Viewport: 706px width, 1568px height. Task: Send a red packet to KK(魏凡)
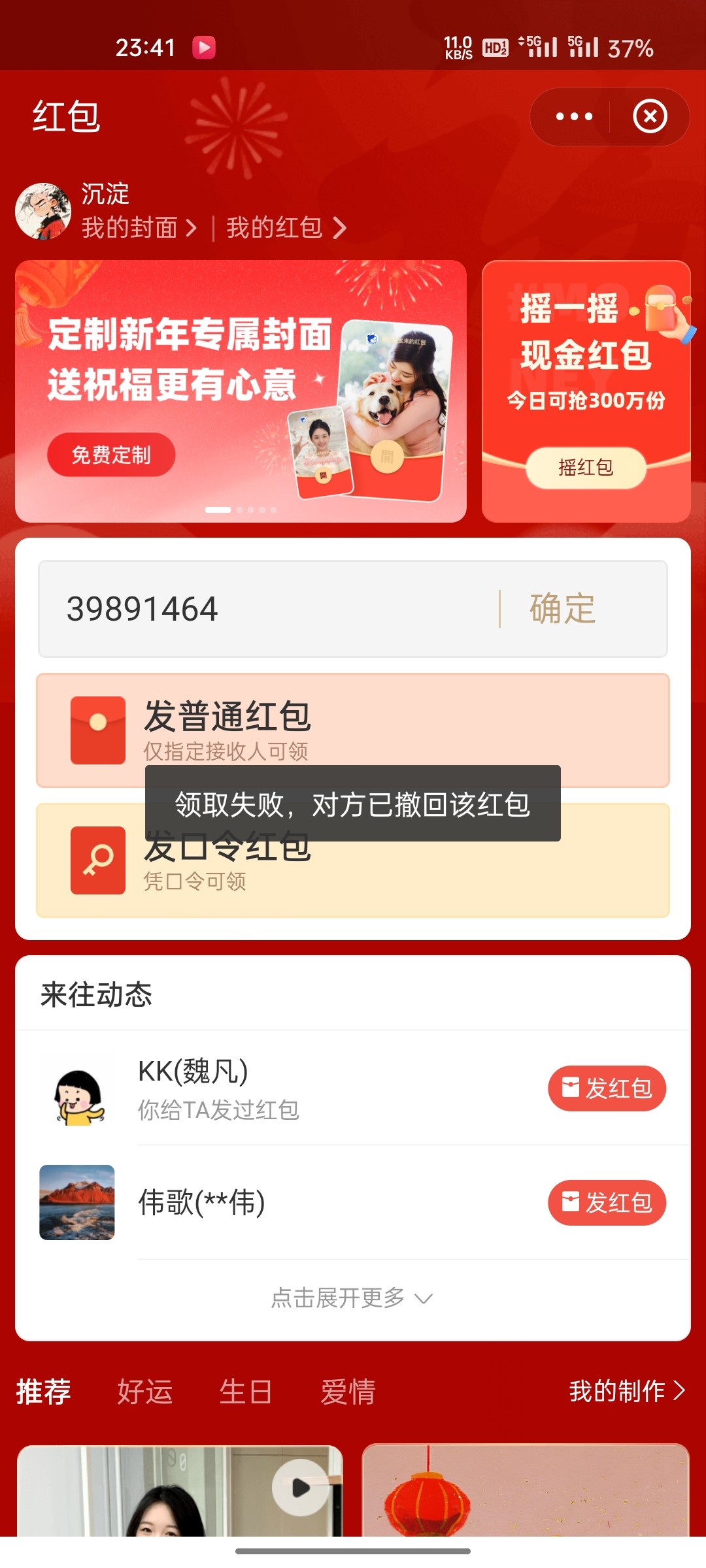[x=607, y=1088]
